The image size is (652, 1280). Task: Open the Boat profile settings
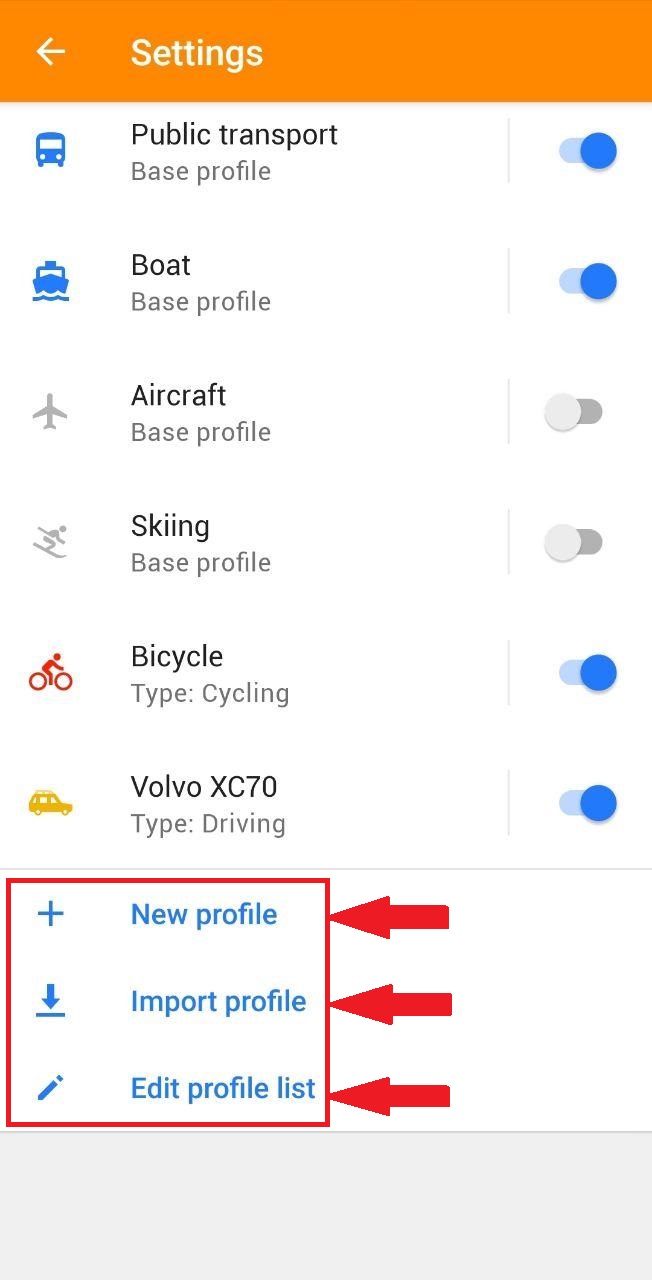[200, 282]
